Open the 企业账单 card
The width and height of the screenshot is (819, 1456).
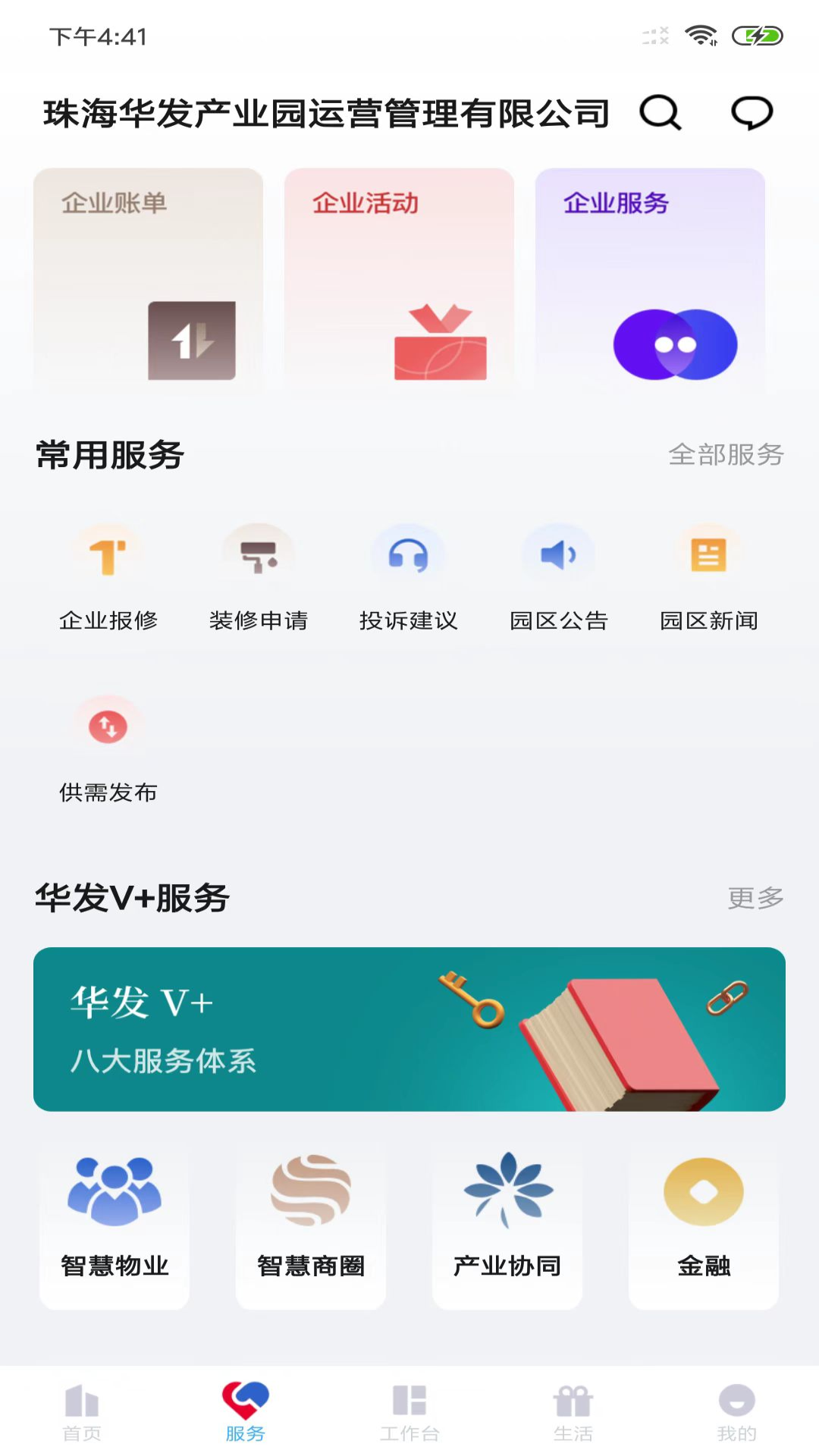[149, 277]
